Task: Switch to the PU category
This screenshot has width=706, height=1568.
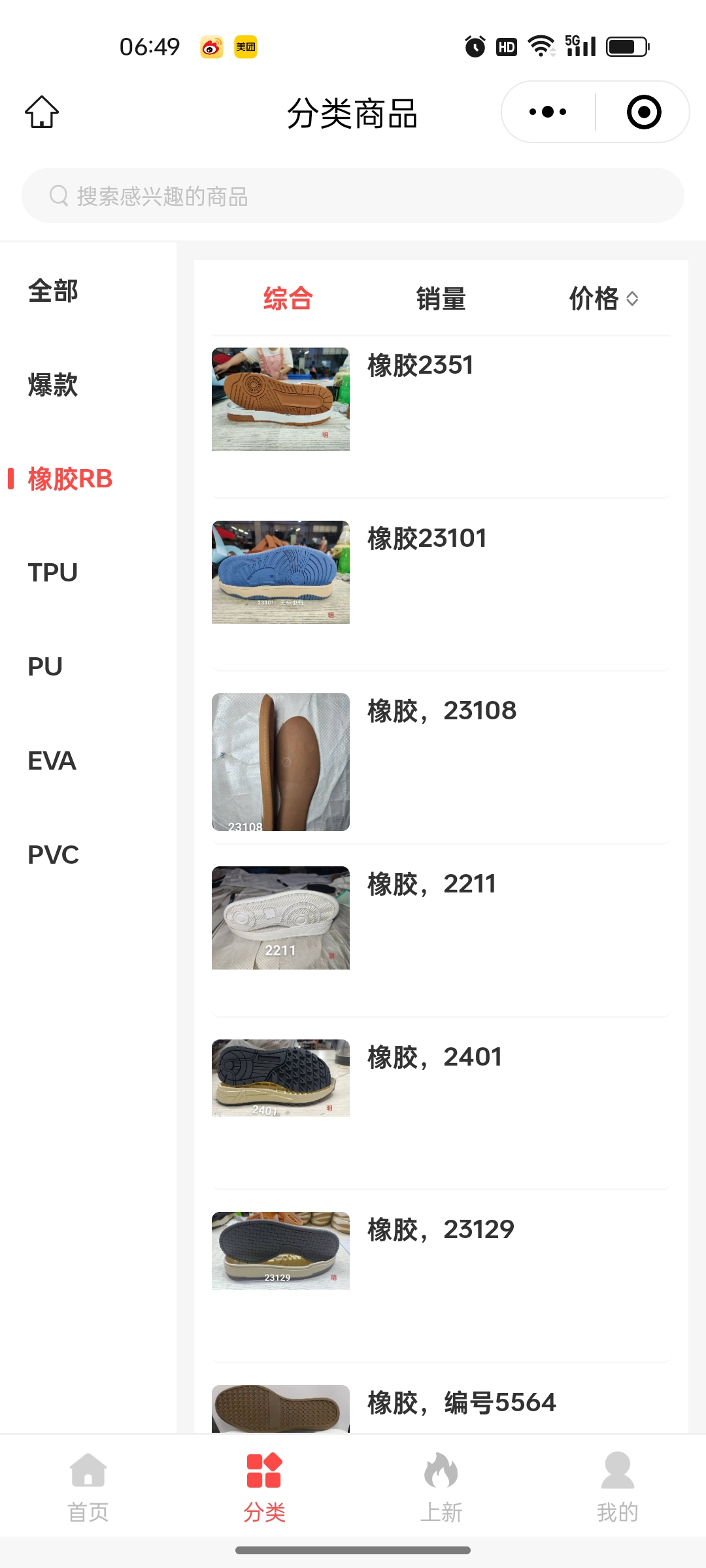Action: [46, 666]
